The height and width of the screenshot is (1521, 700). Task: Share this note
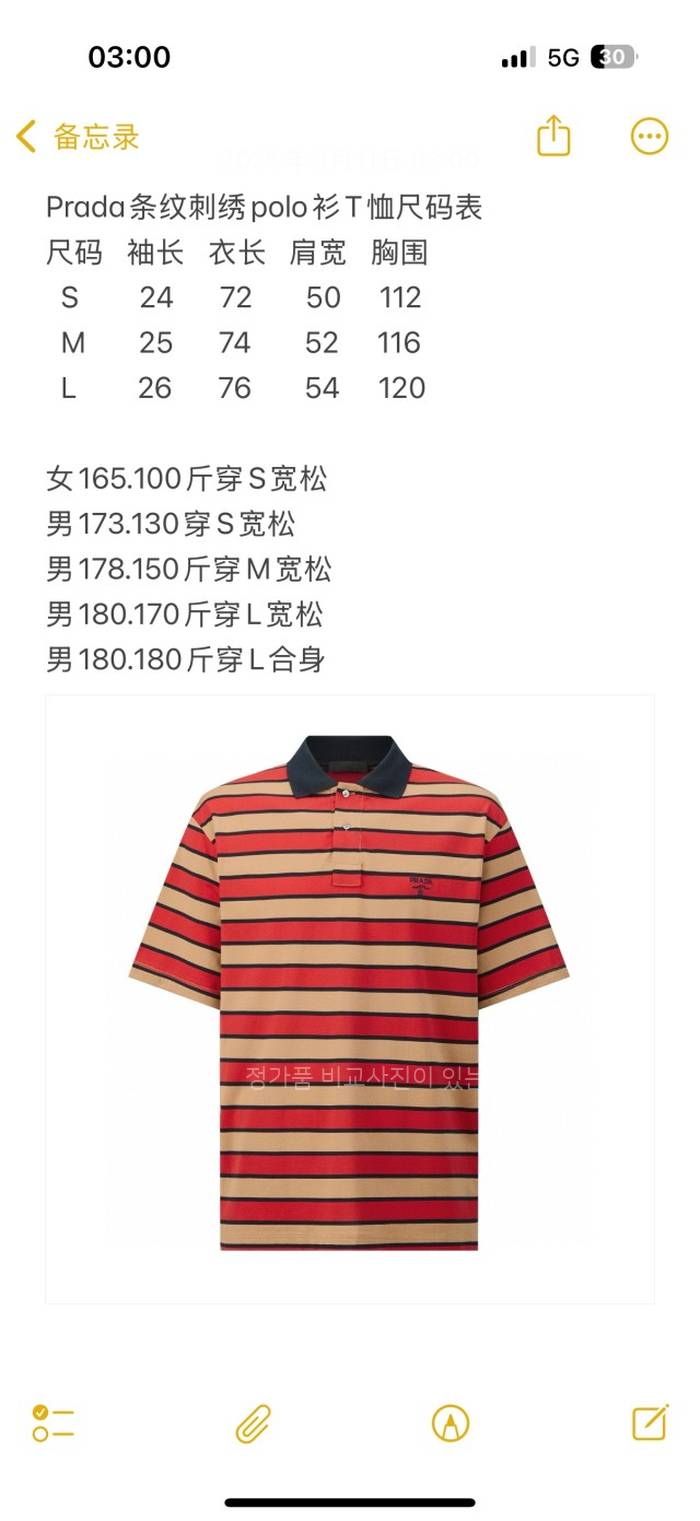[x=553, y=136]
